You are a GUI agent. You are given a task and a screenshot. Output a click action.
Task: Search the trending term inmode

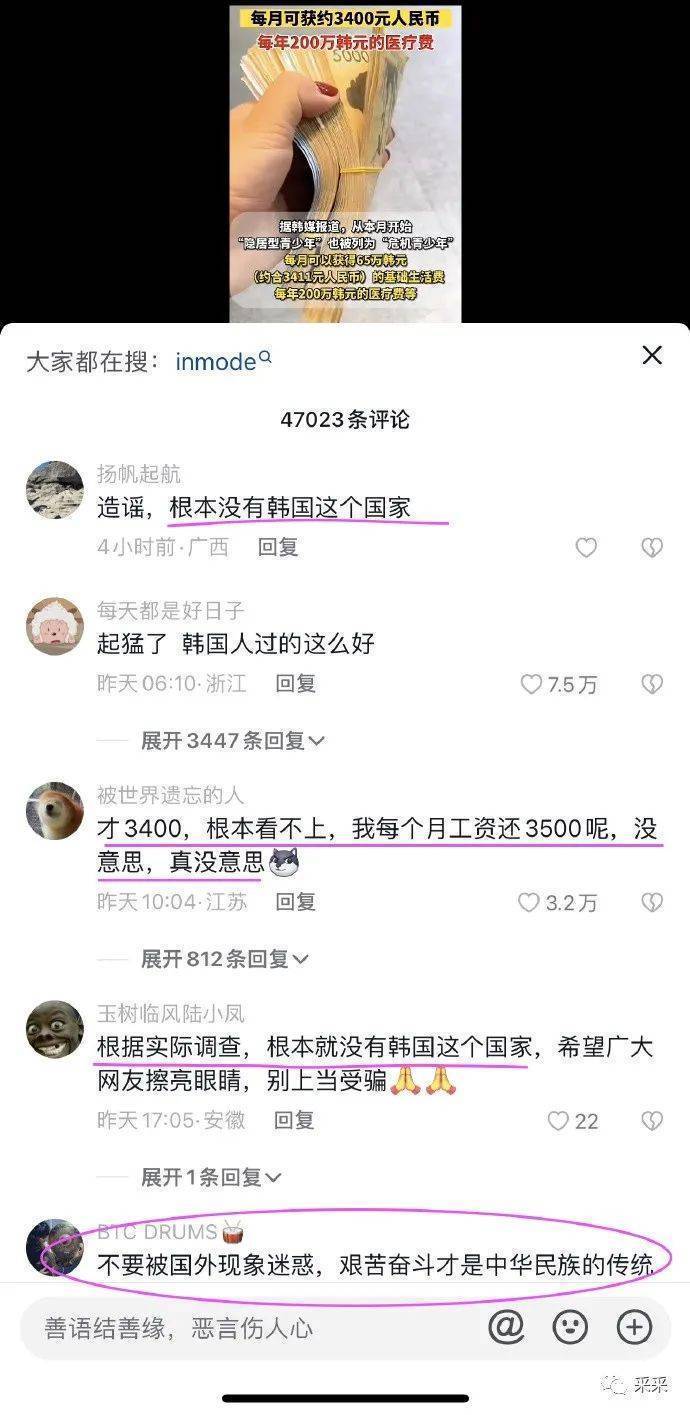point(217,361)
